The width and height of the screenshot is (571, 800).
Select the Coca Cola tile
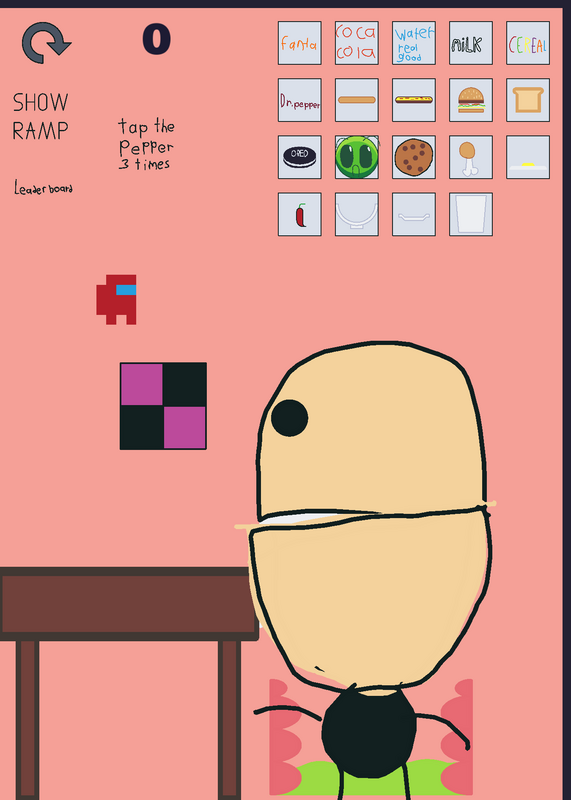tap(357, 43)
